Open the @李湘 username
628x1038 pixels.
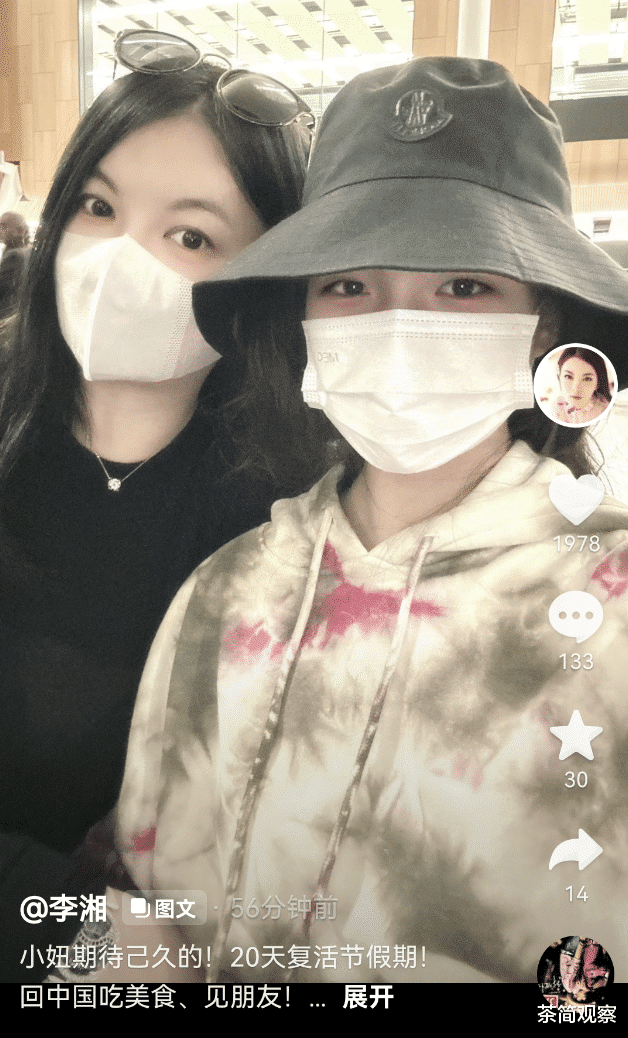[x=64, y=908]
